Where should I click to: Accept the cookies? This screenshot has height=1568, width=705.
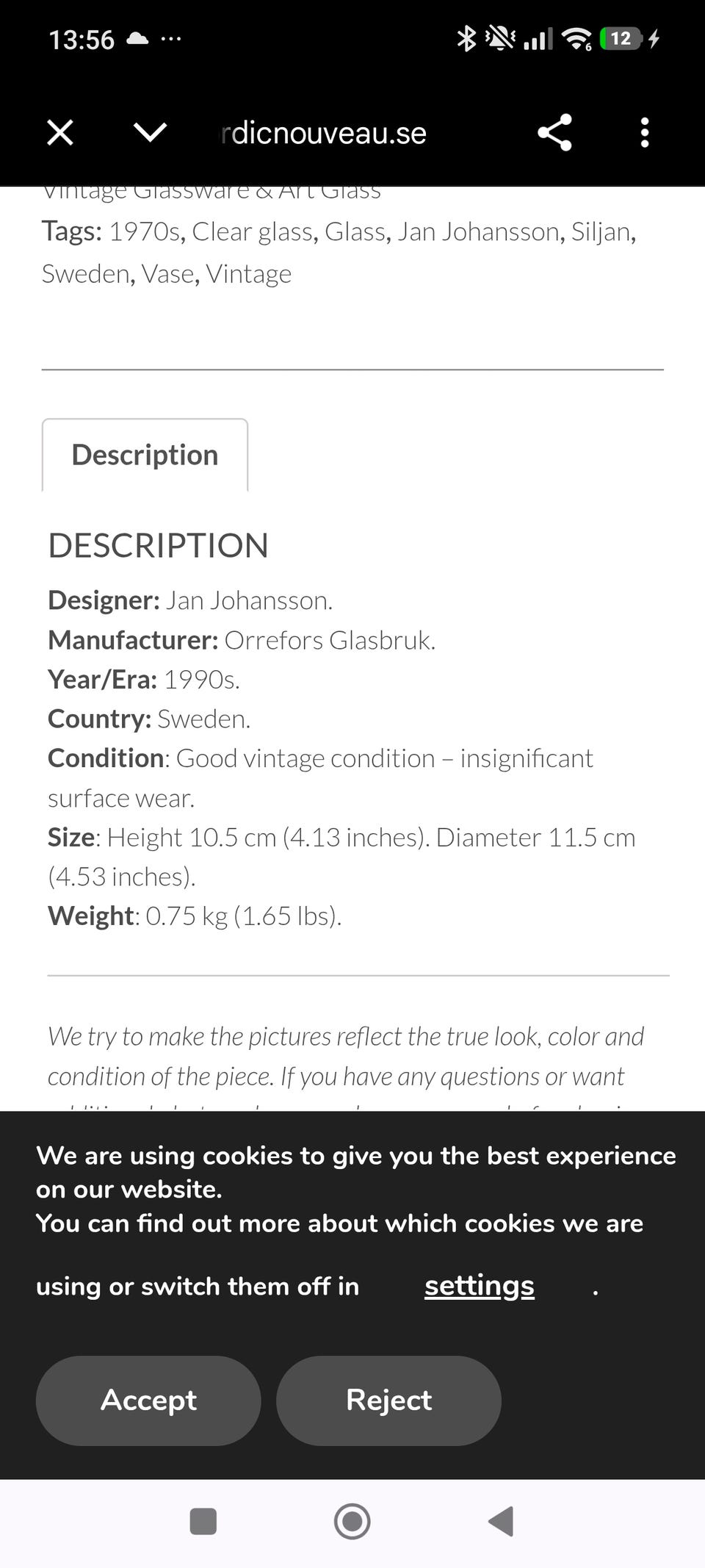click(148, 1400)
